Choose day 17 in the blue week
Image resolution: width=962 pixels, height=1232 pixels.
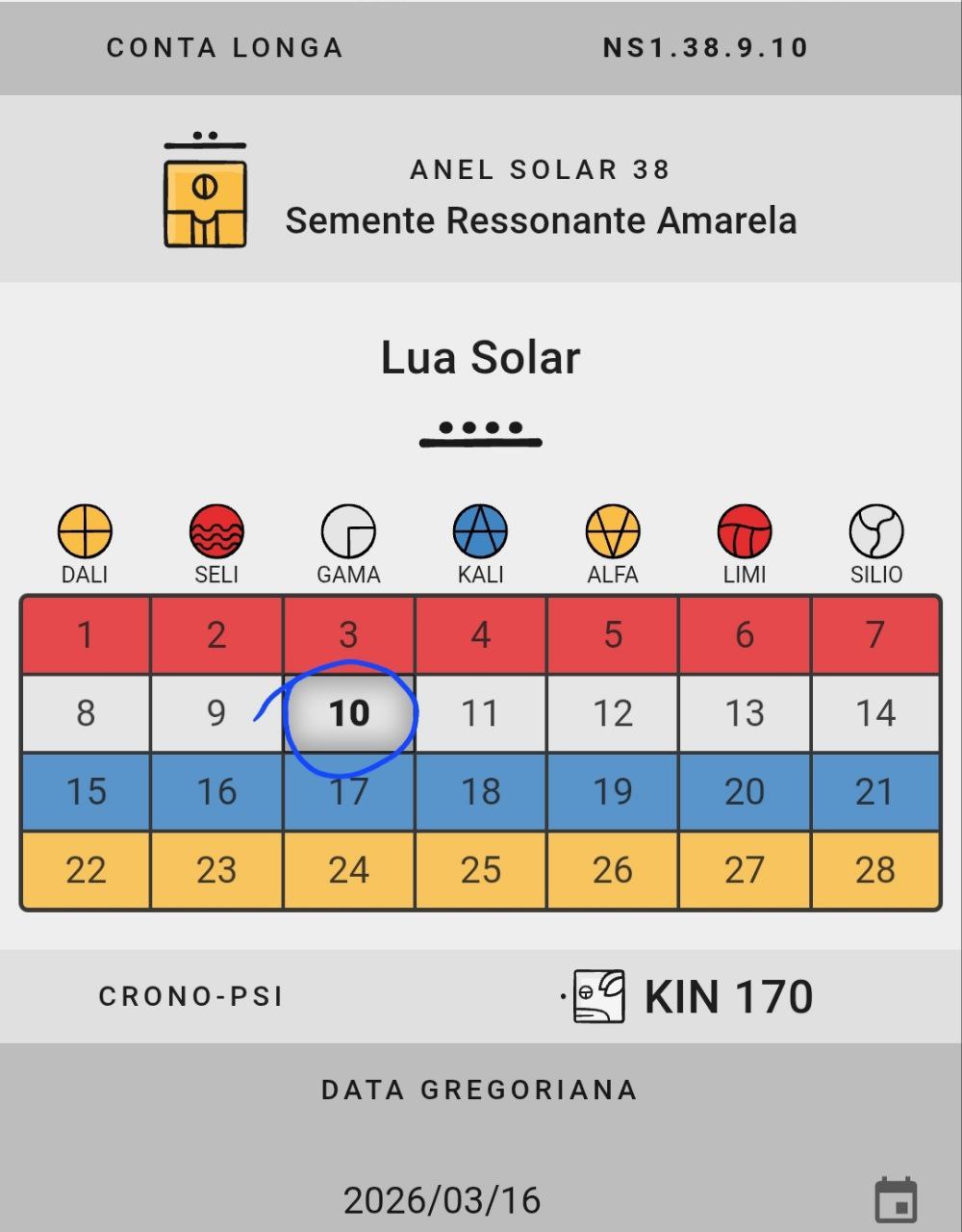(348, 792)
